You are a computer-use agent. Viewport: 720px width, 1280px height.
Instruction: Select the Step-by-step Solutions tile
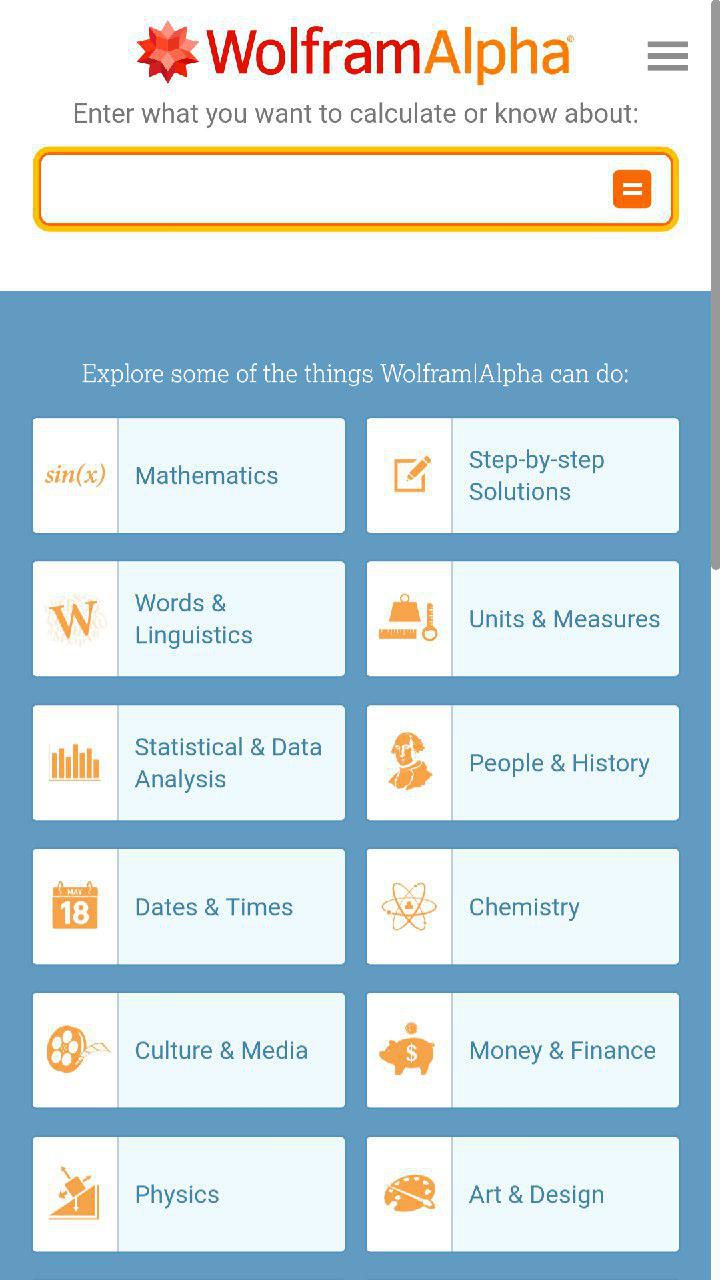pyautogui.click(x=565, y=475)
